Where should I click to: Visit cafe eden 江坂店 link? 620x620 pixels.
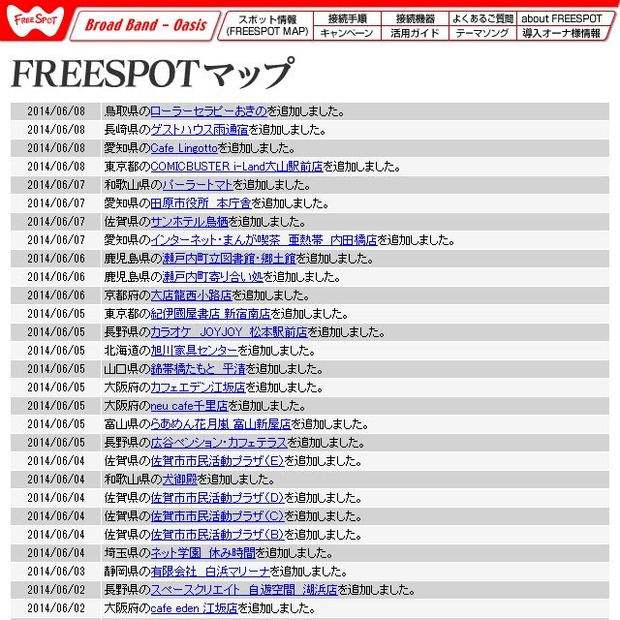[x=194, y=608]
